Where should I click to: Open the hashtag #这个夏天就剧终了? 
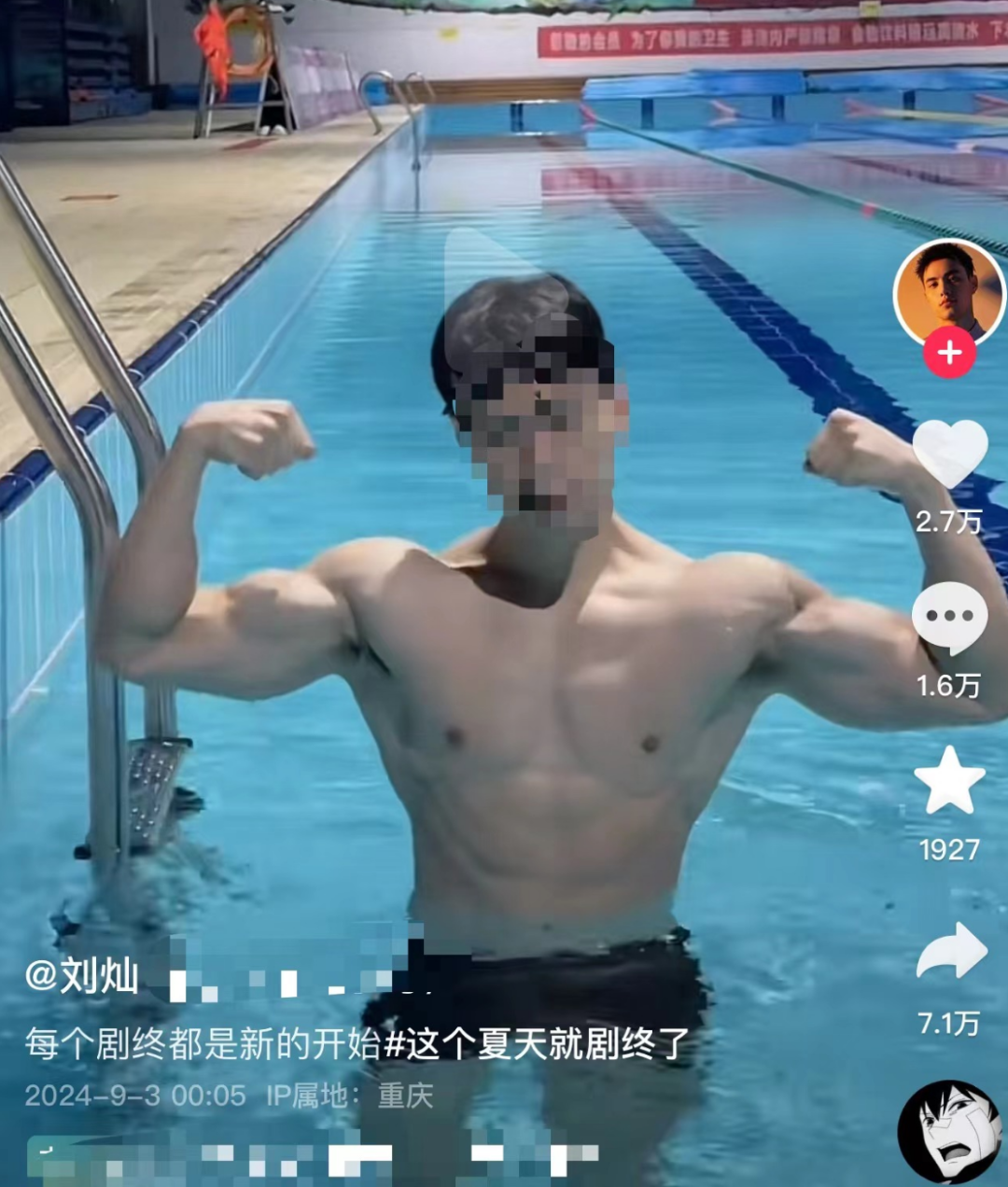[536, 1044]
